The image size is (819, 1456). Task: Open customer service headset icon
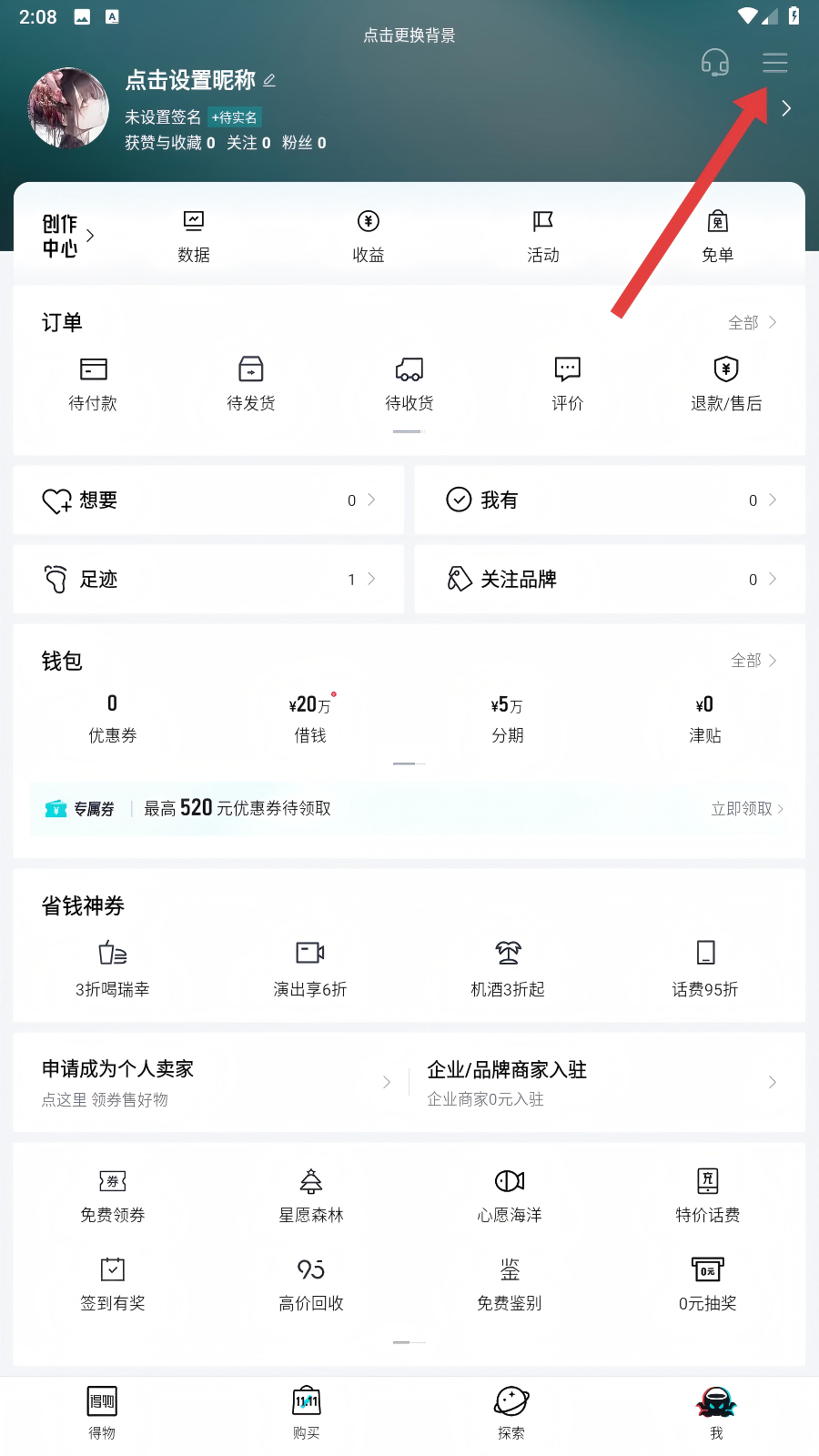(714, 63)
